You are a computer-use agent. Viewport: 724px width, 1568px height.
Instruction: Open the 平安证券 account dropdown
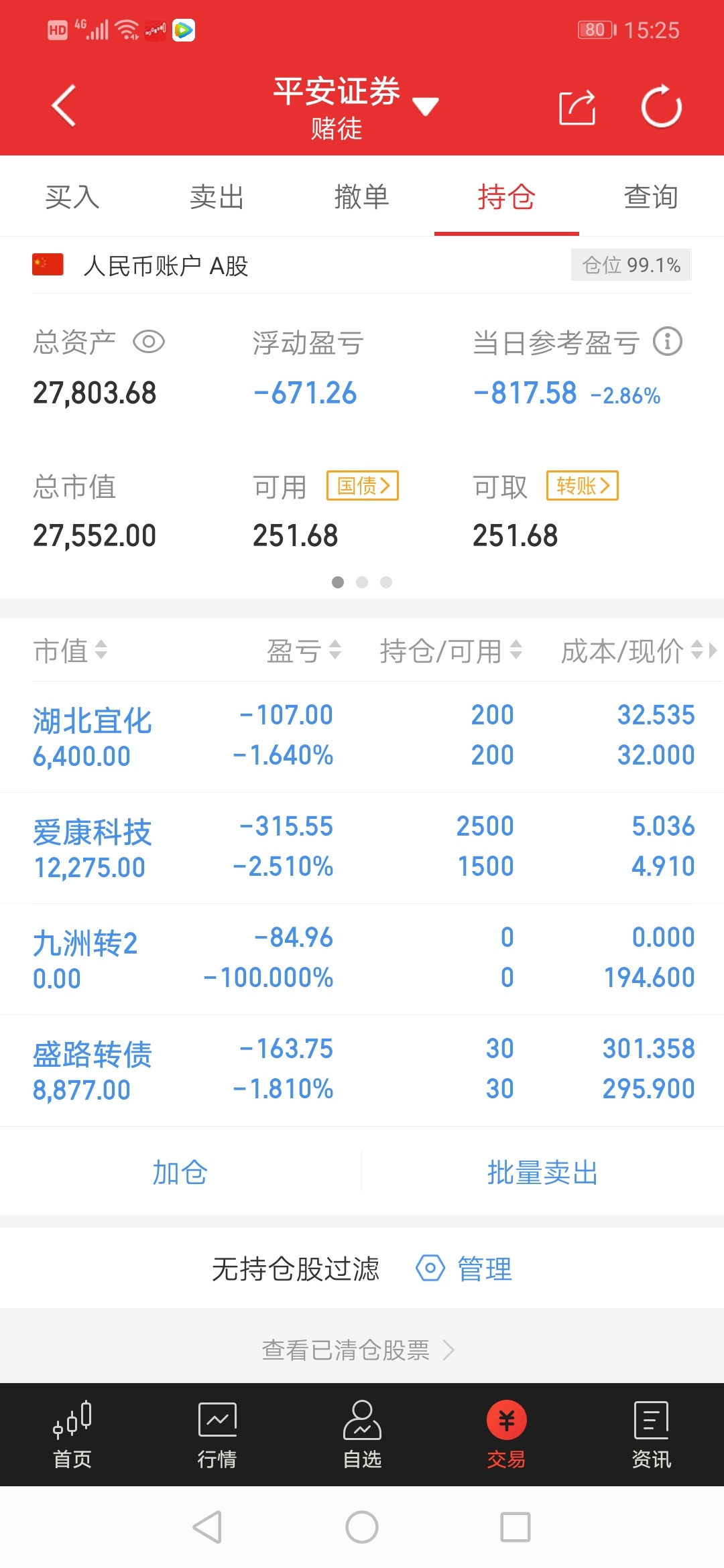(x=355, y=106)
